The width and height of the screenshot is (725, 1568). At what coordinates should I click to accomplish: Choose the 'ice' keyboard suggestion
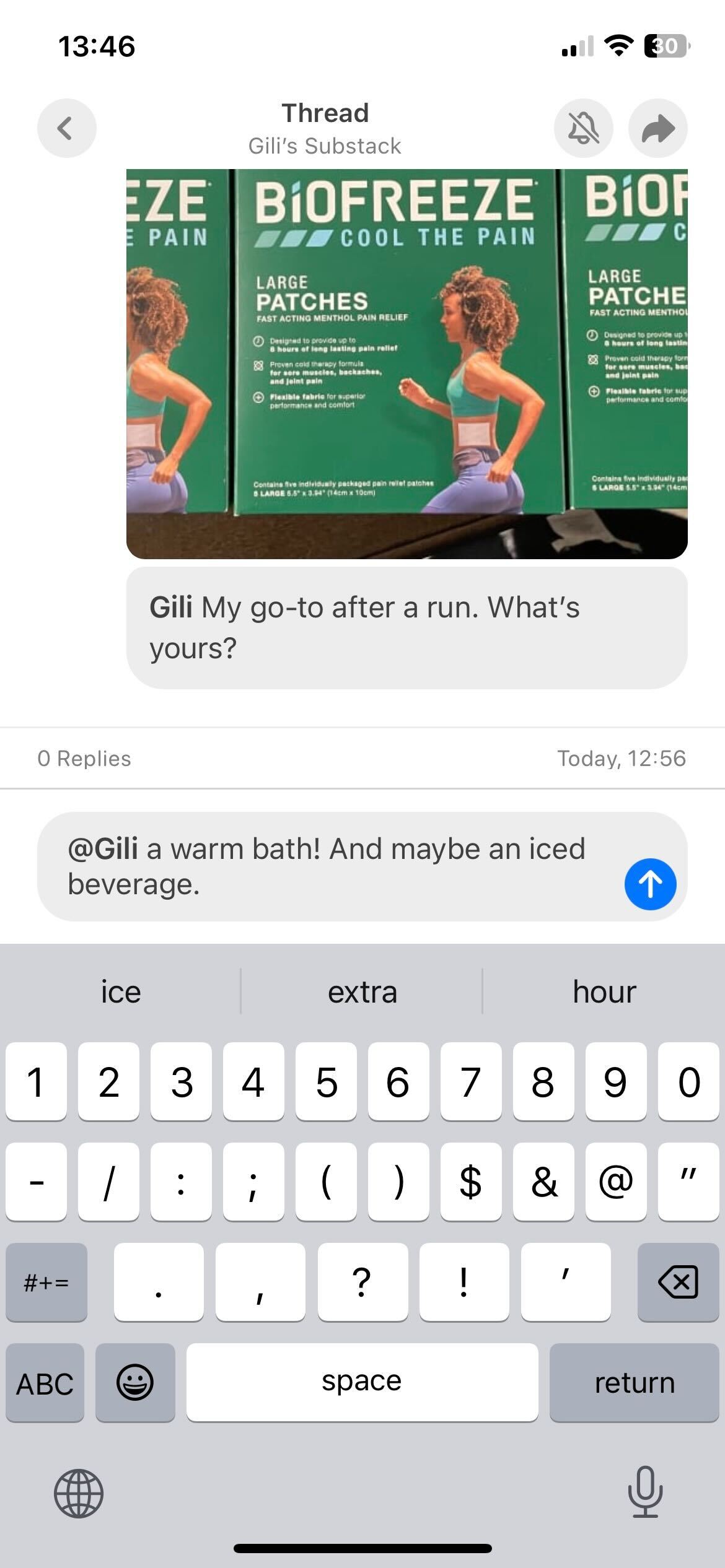[121, 991]
